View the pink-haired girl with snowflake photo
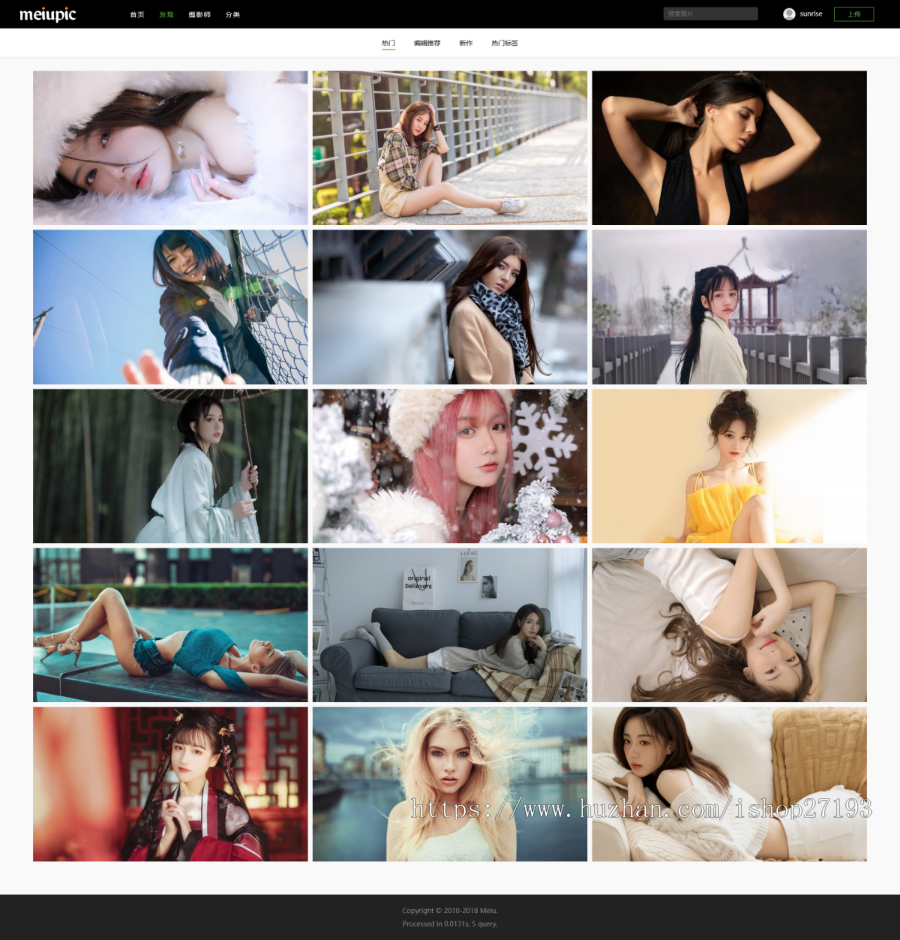The width and height of the screenshot is (900, 940). (x=449, y=466)
